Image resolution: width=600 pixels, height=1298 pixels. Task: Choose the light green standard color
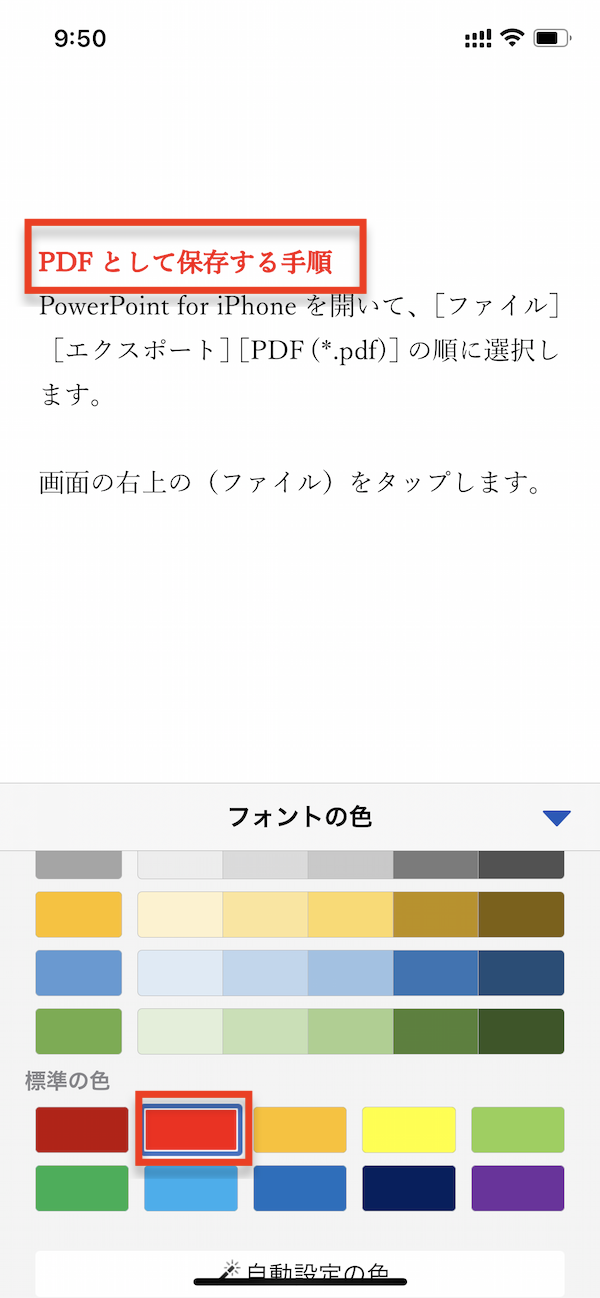pos(518,1130)
